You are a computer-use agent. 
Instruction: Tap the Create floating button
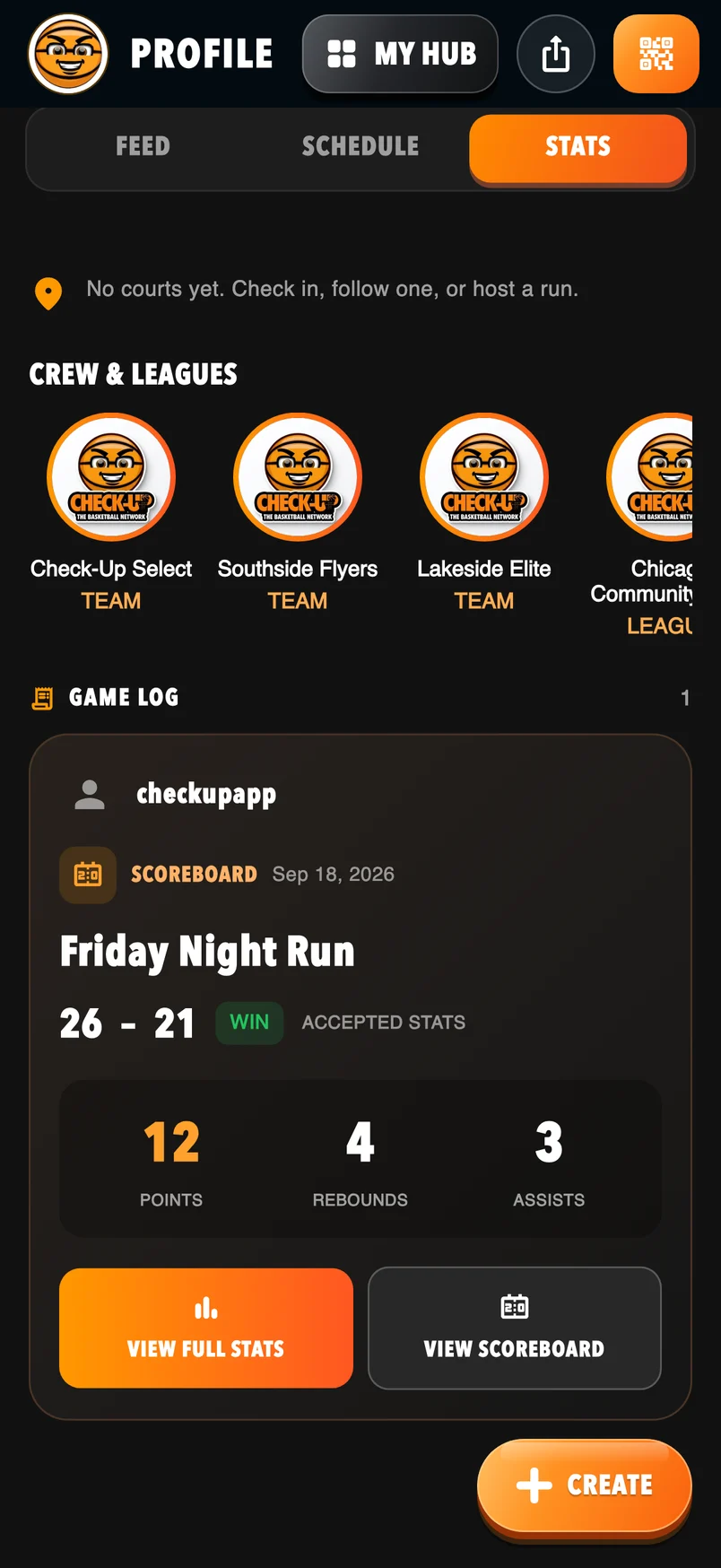coord(585,1485)
